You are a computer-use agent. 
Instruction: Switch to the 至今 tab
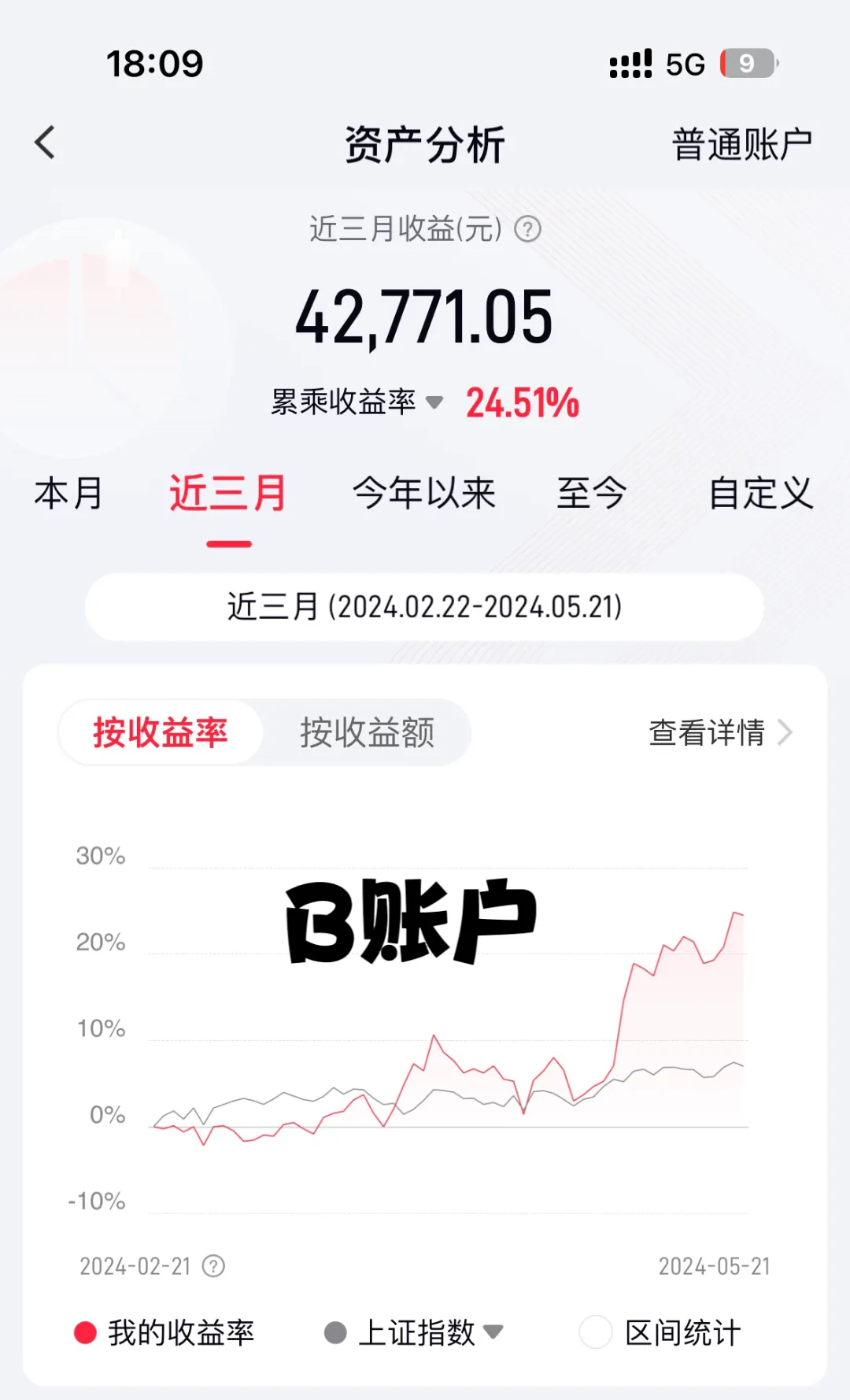[x=592, y=494]
